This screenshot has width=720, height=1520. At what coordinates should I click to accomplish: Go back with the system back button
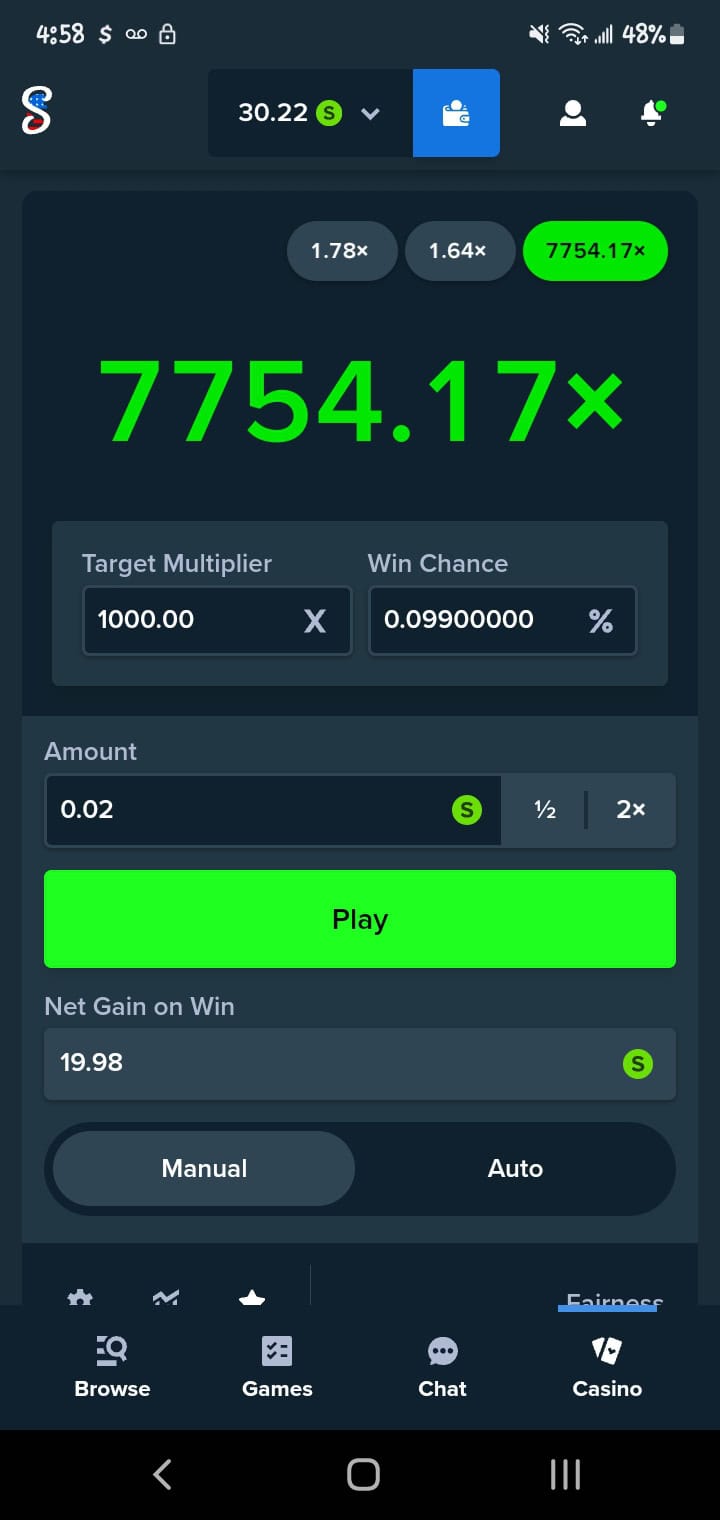[163, 1474]
